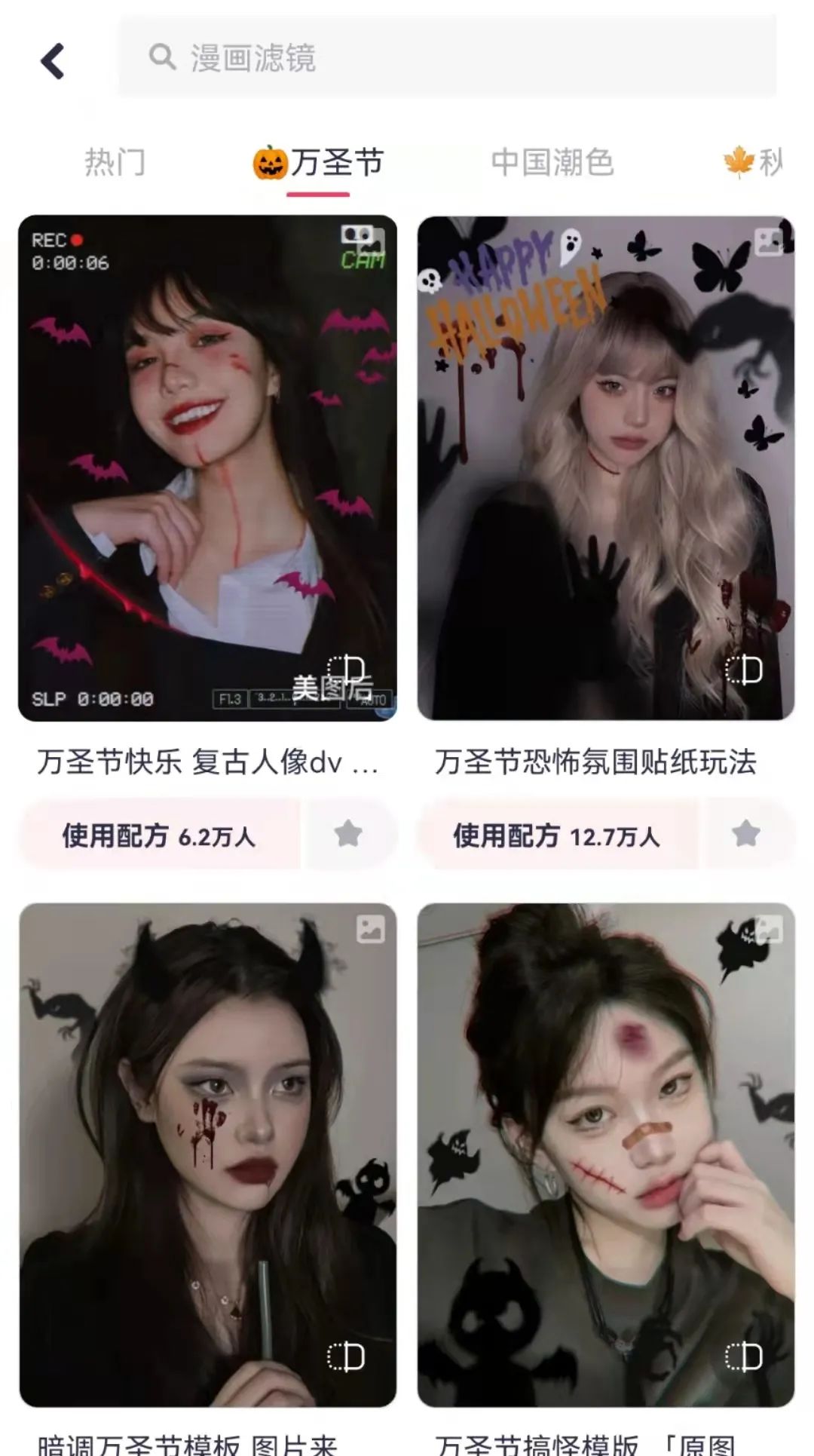The width and height of the screenshot is (814, 1456).
Task: Compare before and after on 暗调万圣节模板
Action: pyautogui.click(x=346, y=1357)
